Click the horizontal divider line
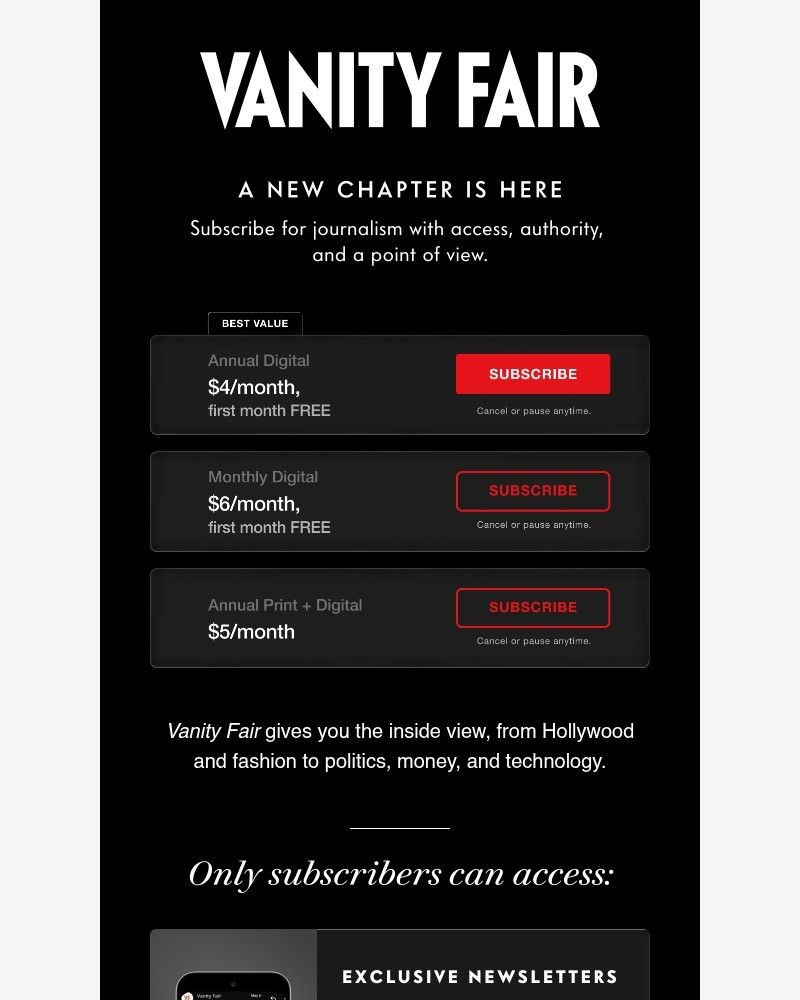This screenshot has height=1000, width=800. tap(400, 825)
